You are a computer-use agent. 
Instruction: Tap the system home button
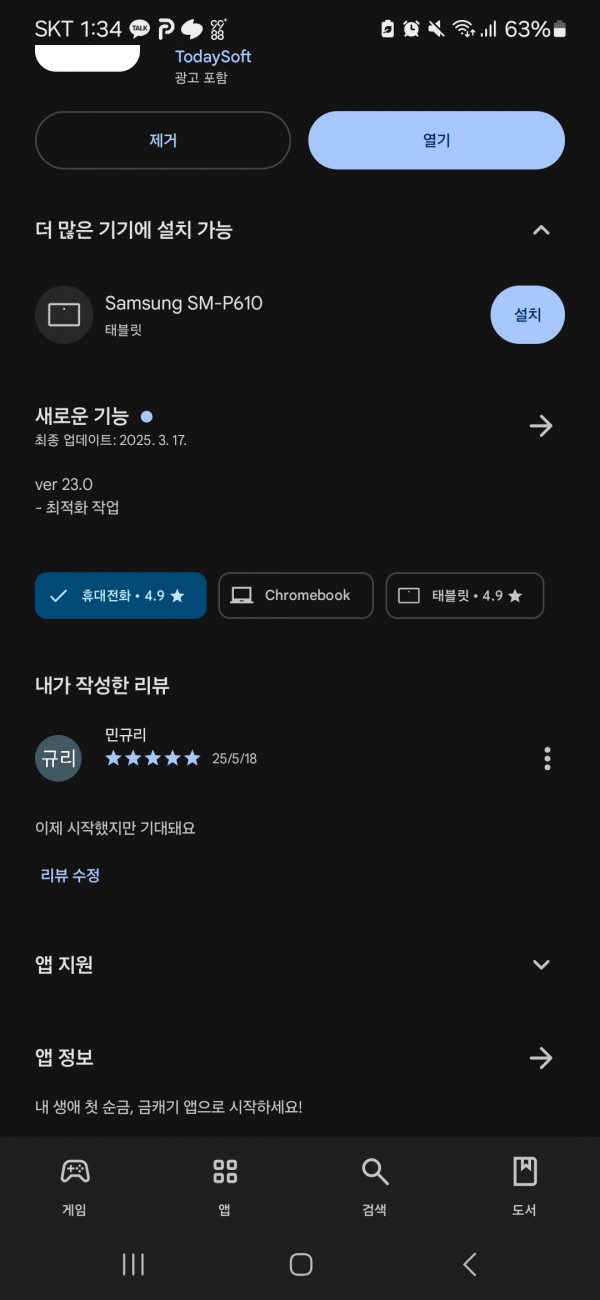[300, 1264]
